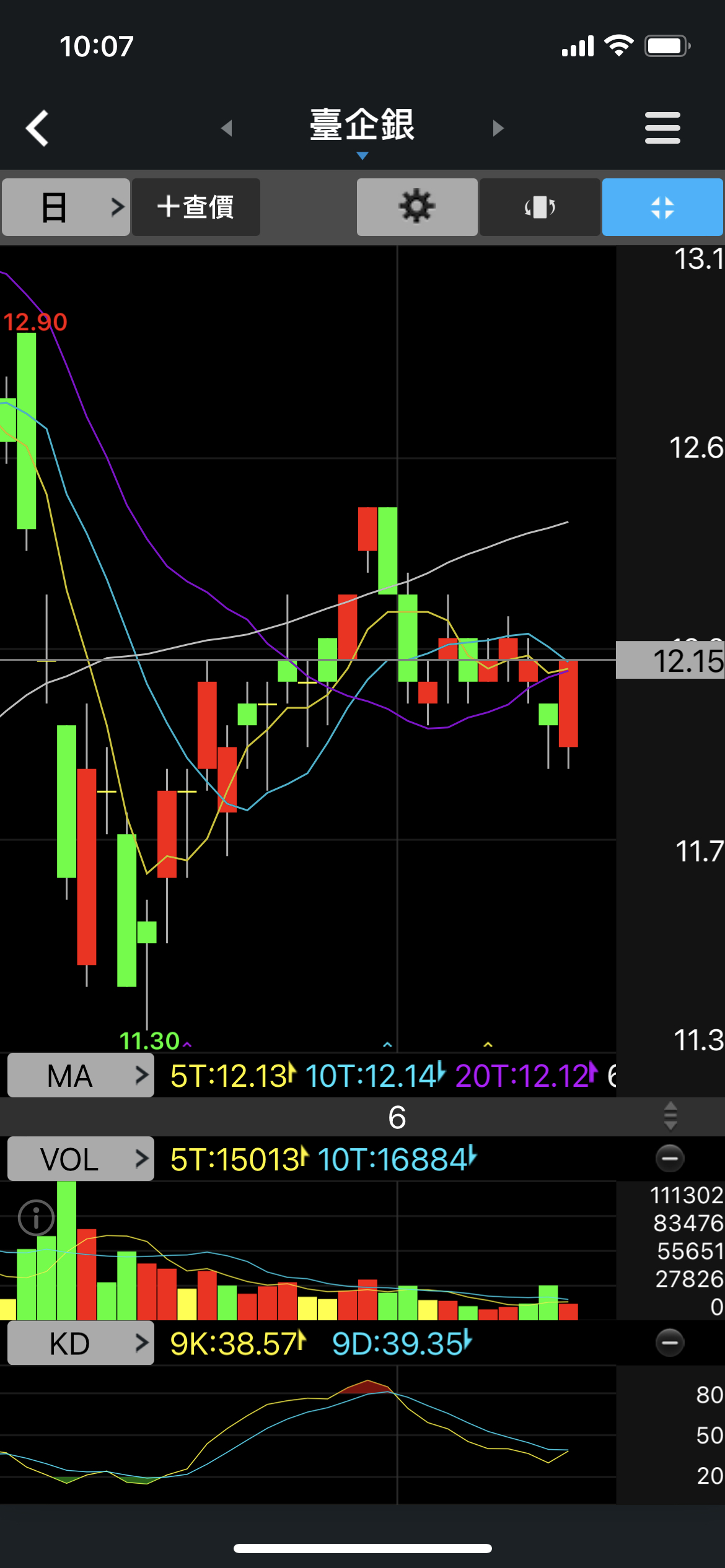725x1568 pixels.
Task: Remove the KD indicator panel
Action: (x=670, y=1343)
